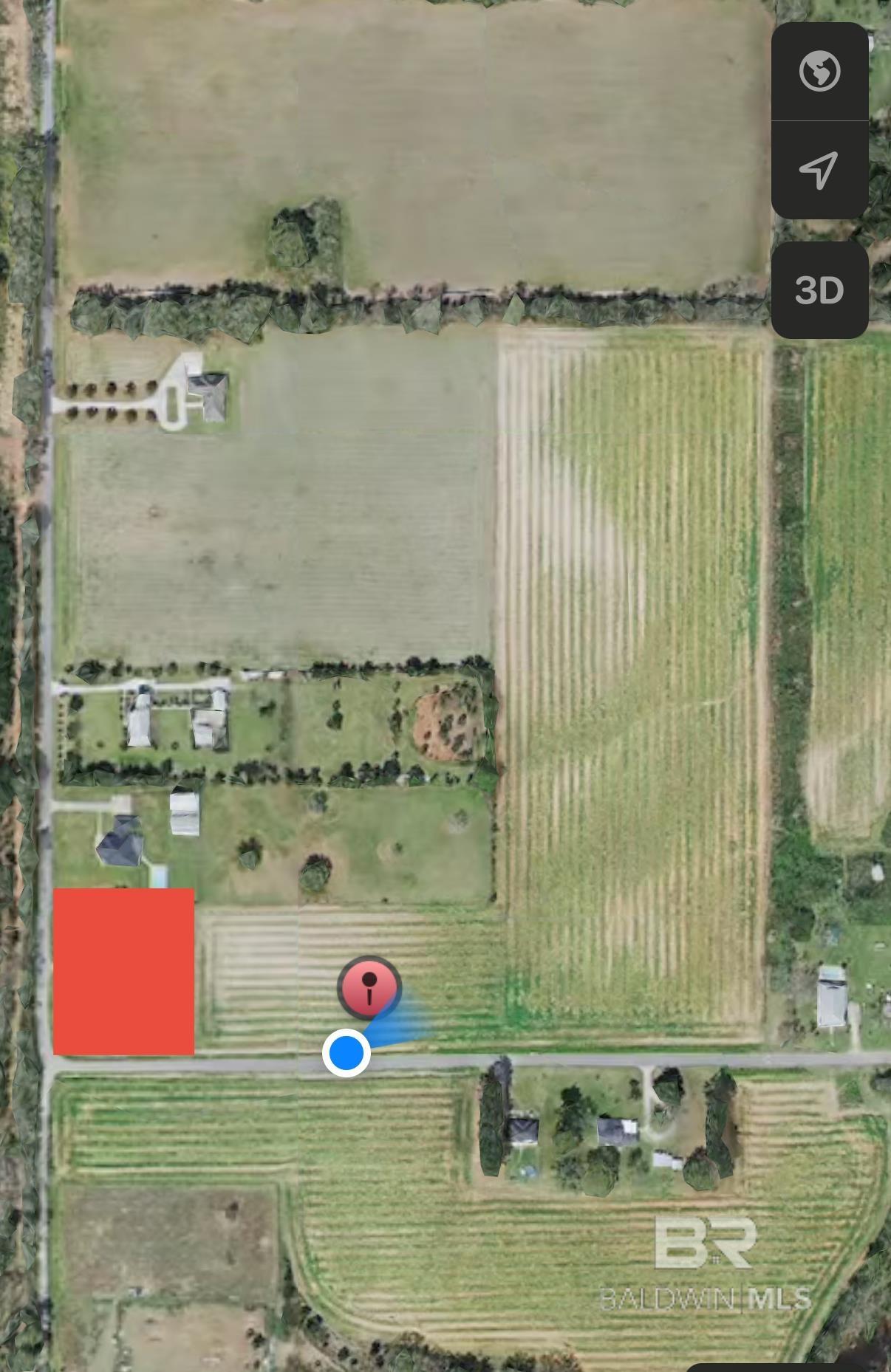Tap the blue current location dot
The height and width of the screenshot is (1372, 891).
pyautogui.click(x=346, y=1052)
